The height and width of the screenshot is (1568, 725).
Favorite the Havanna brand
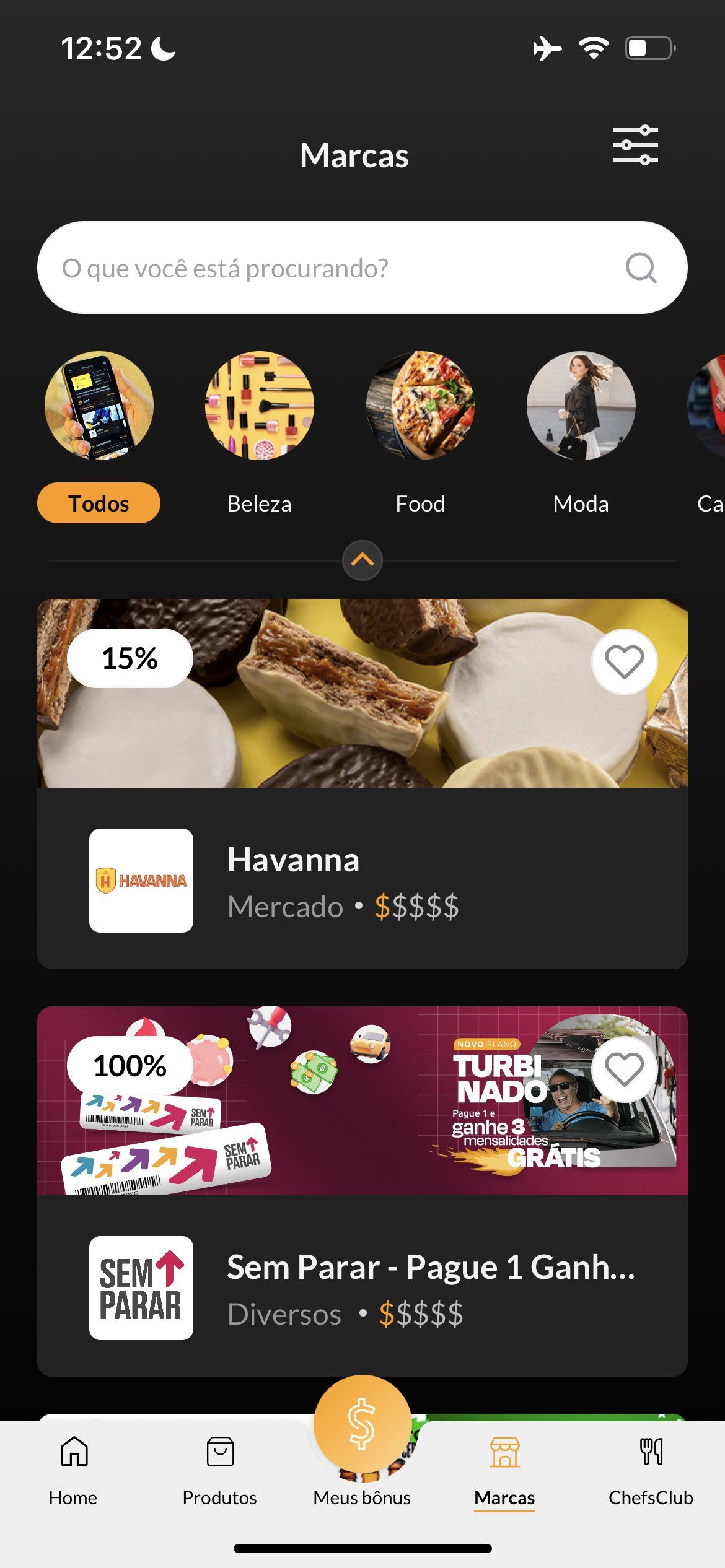coord(624,661)
